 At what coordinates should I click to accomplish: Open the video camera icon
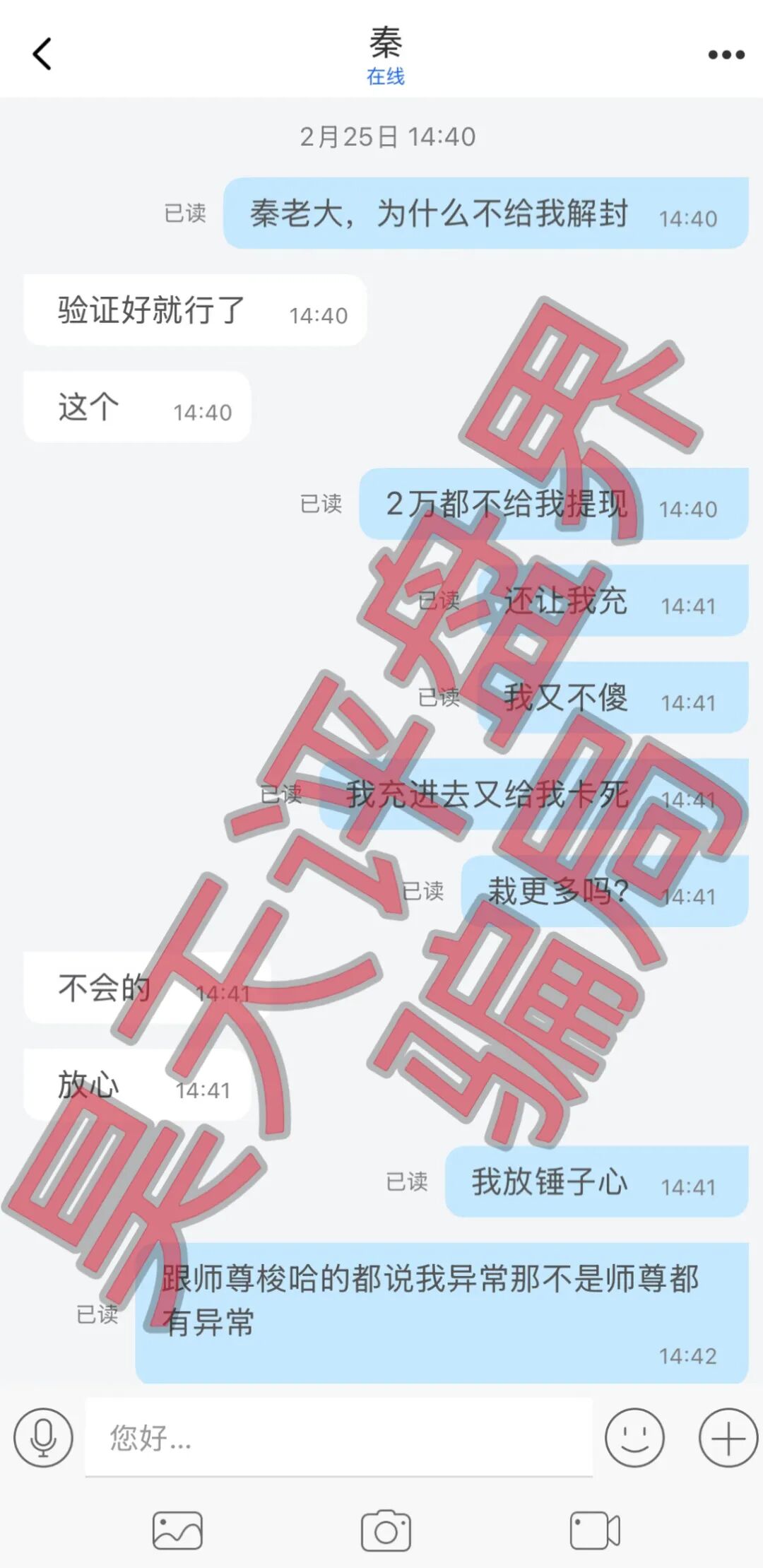pyautogui.click(x=595, y=1531)
